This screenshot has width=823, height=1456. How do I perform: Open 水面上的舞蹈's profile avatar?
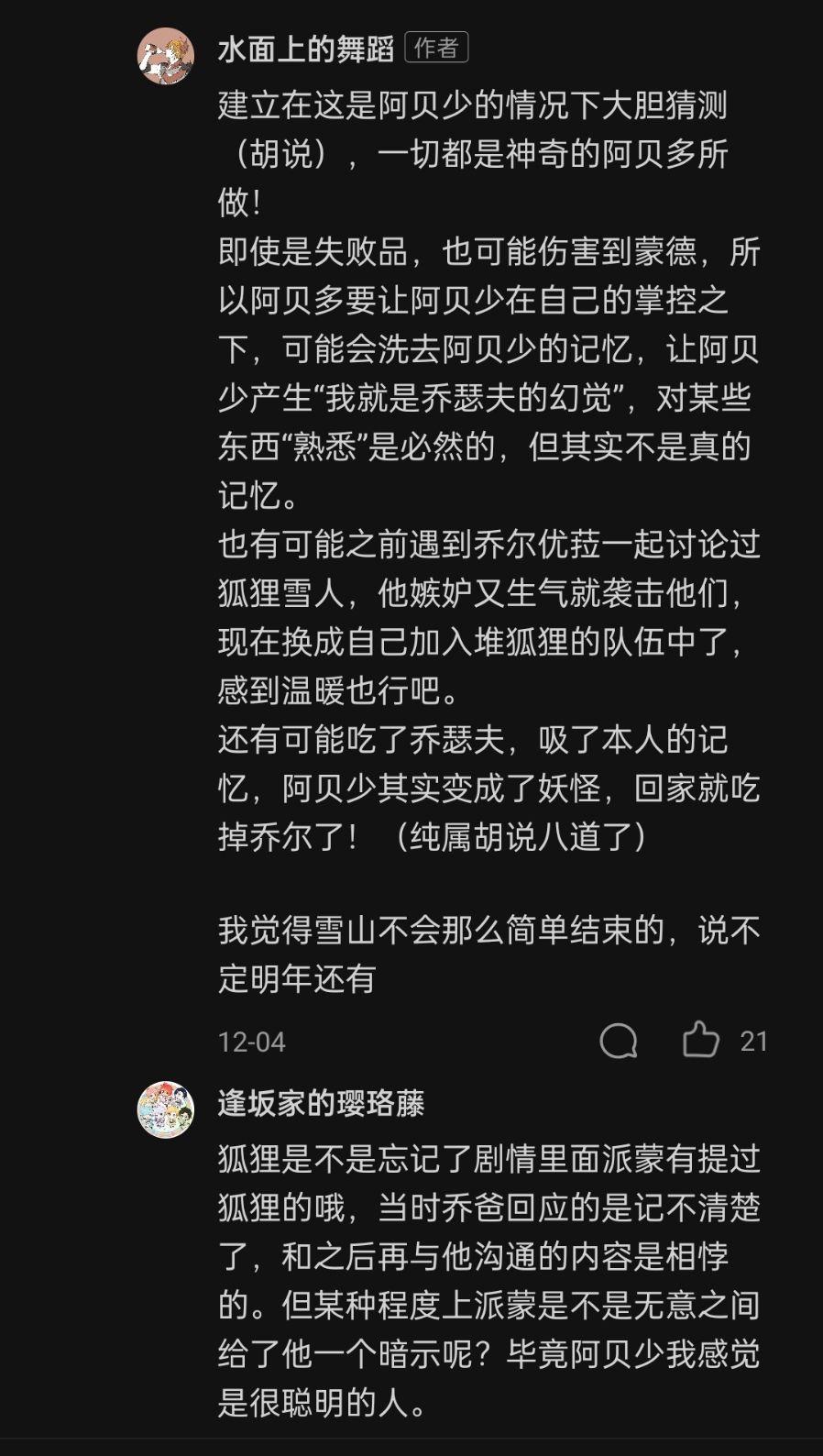click(165, 55)
